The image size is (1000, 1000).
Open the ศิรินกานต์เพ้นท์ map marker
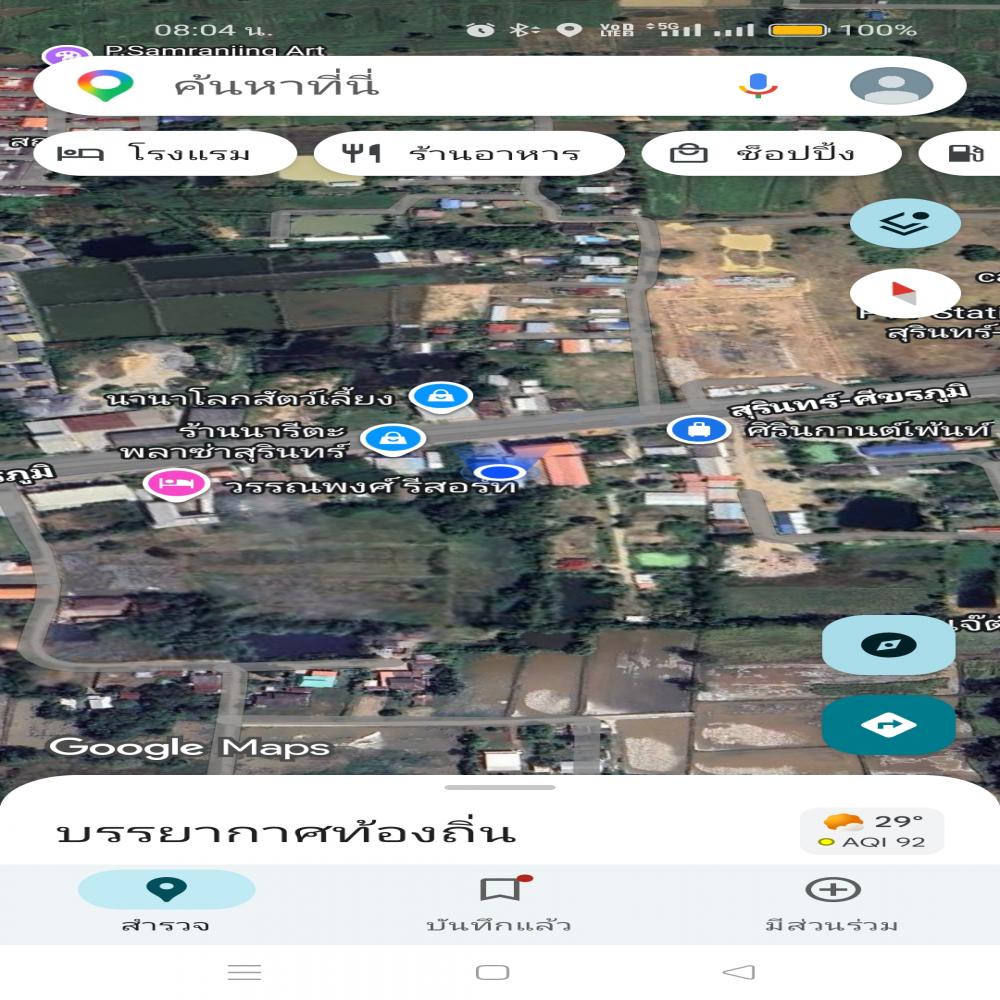click(699, 430)
